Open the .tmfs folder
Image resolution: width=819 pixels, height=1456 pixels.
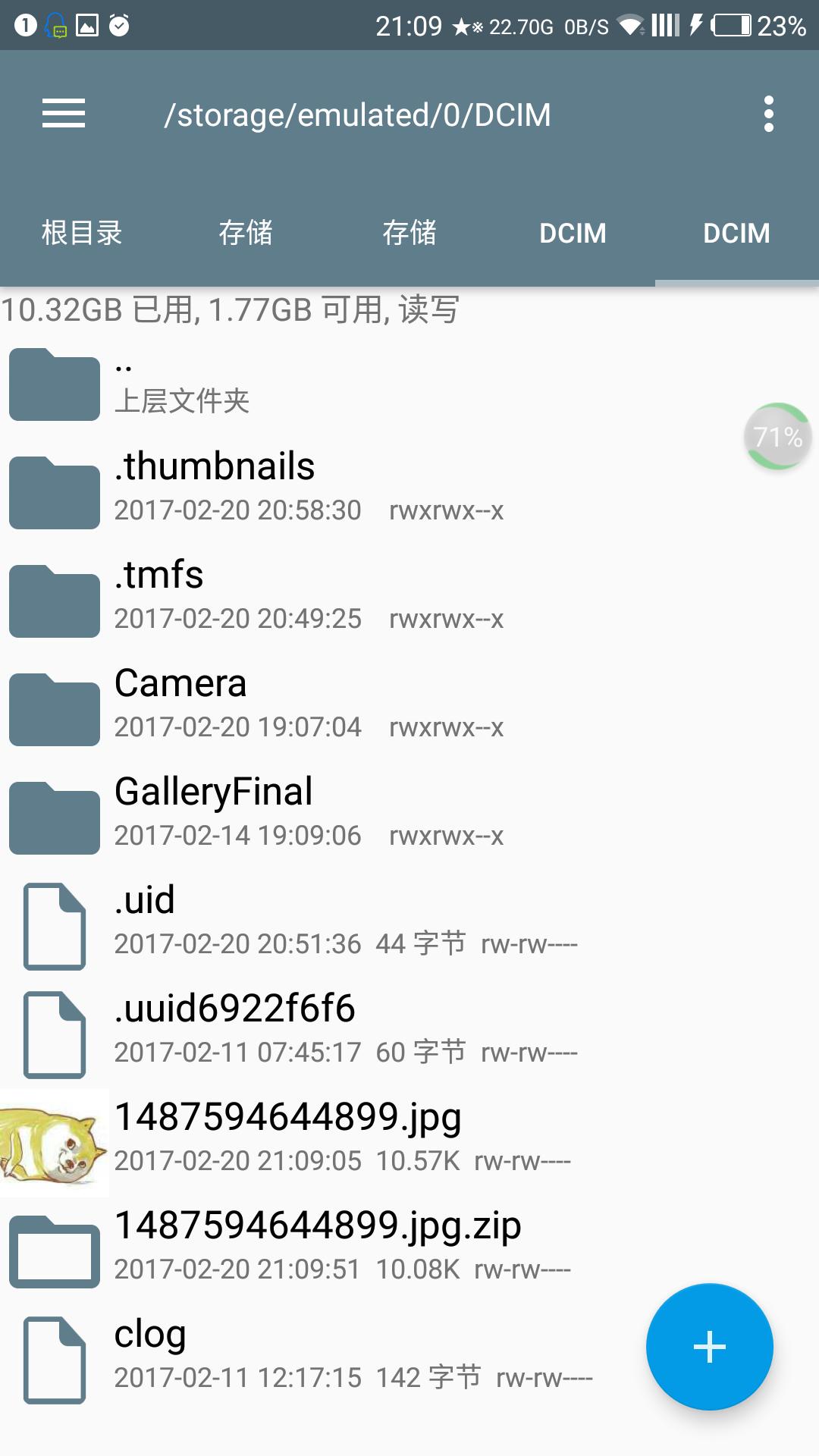pyautogui.click(x=159, y=595)
